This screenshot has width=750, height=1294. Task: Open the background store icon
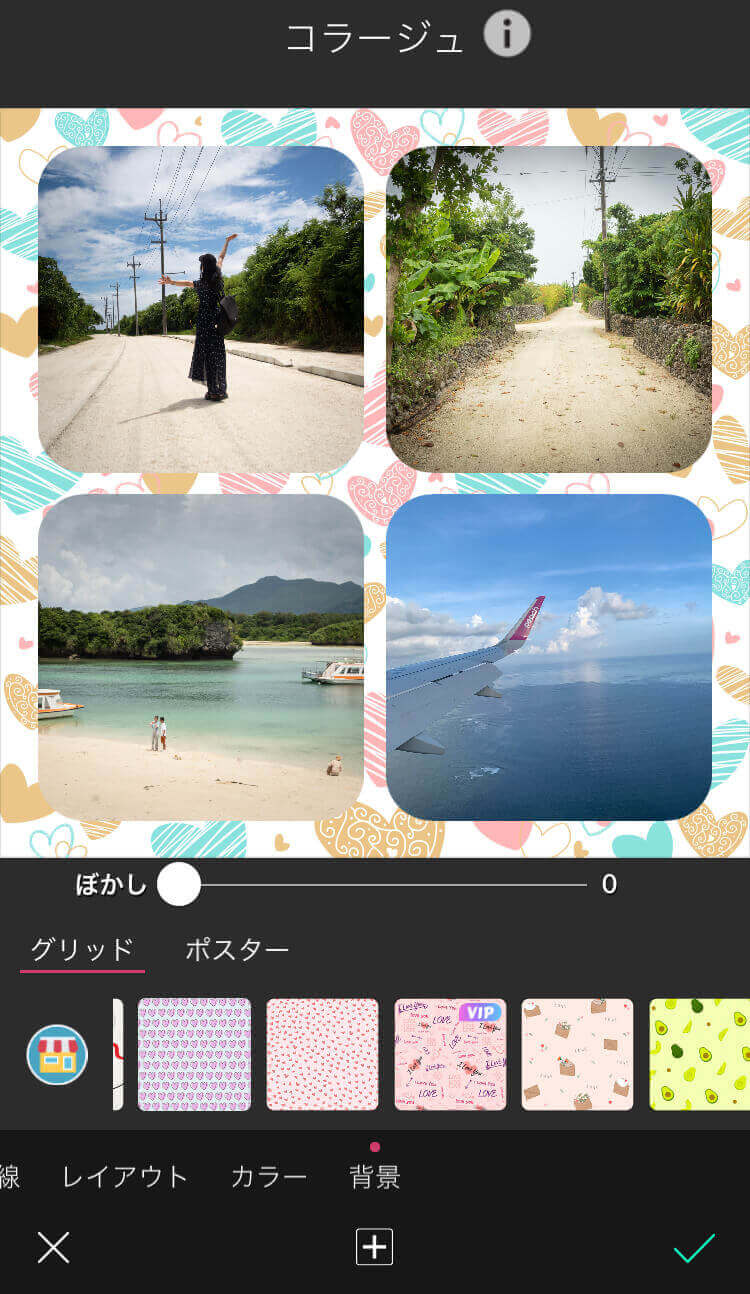[57, 1055]
